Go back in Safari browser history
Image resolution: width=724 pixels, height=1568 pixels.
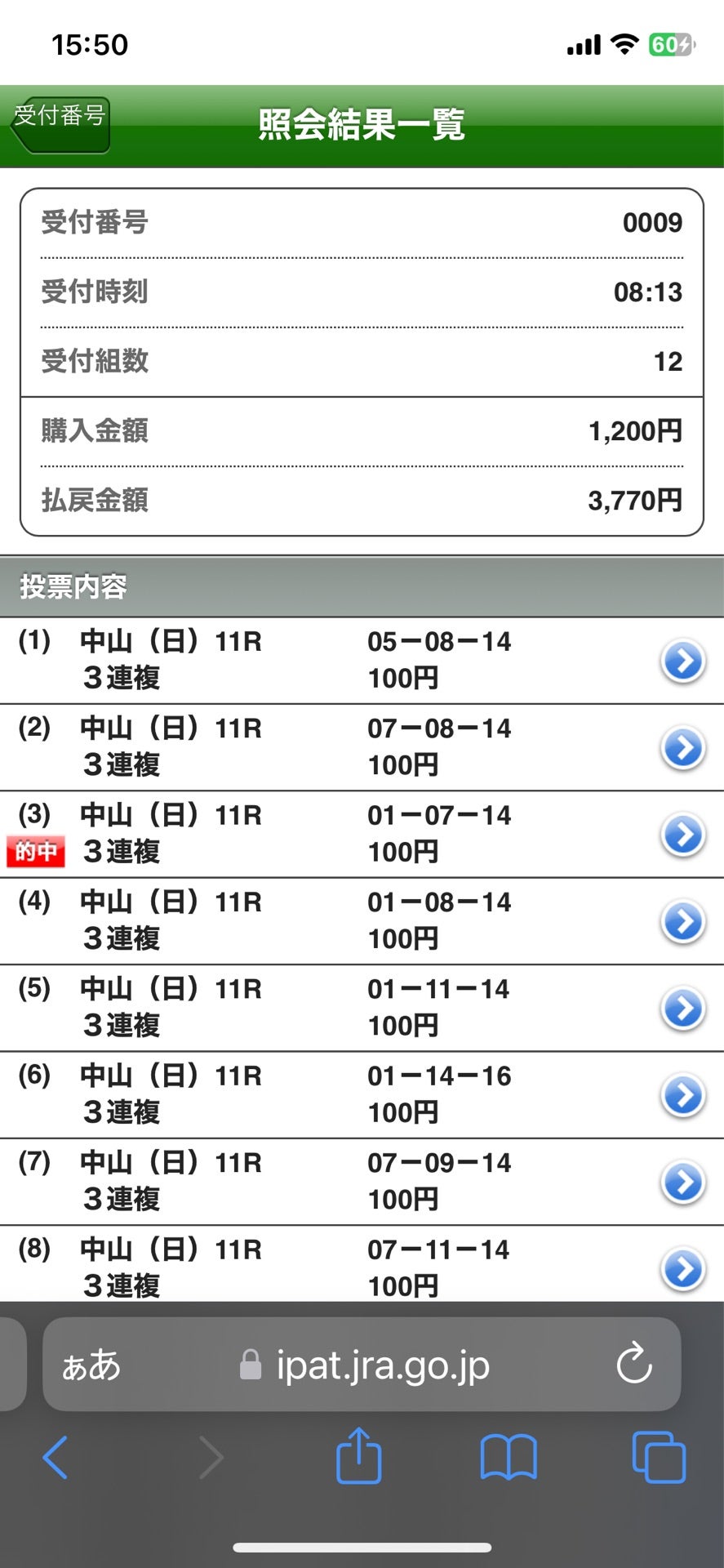coord(56,1458)
